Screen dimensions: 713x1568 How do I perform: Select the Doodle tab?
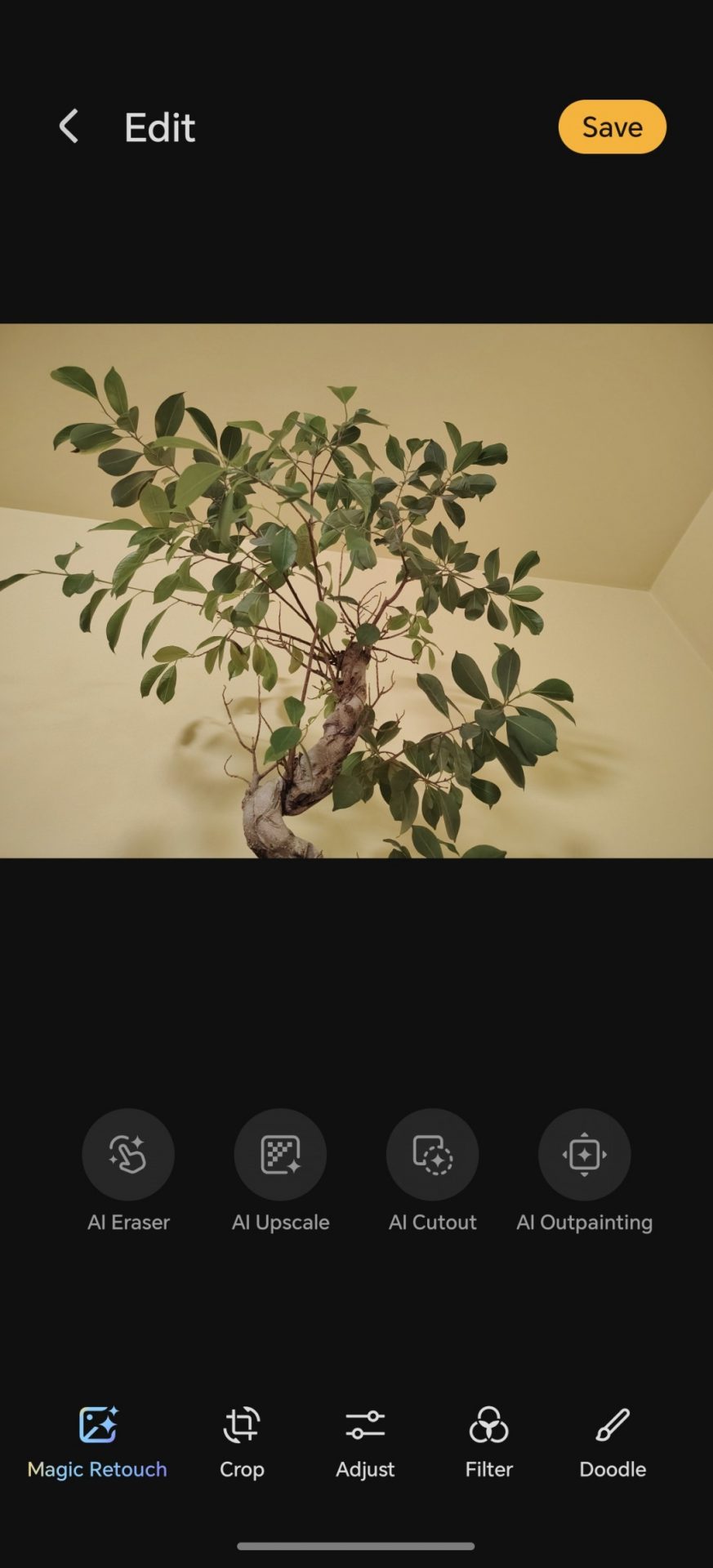(x=613, y=1441)
